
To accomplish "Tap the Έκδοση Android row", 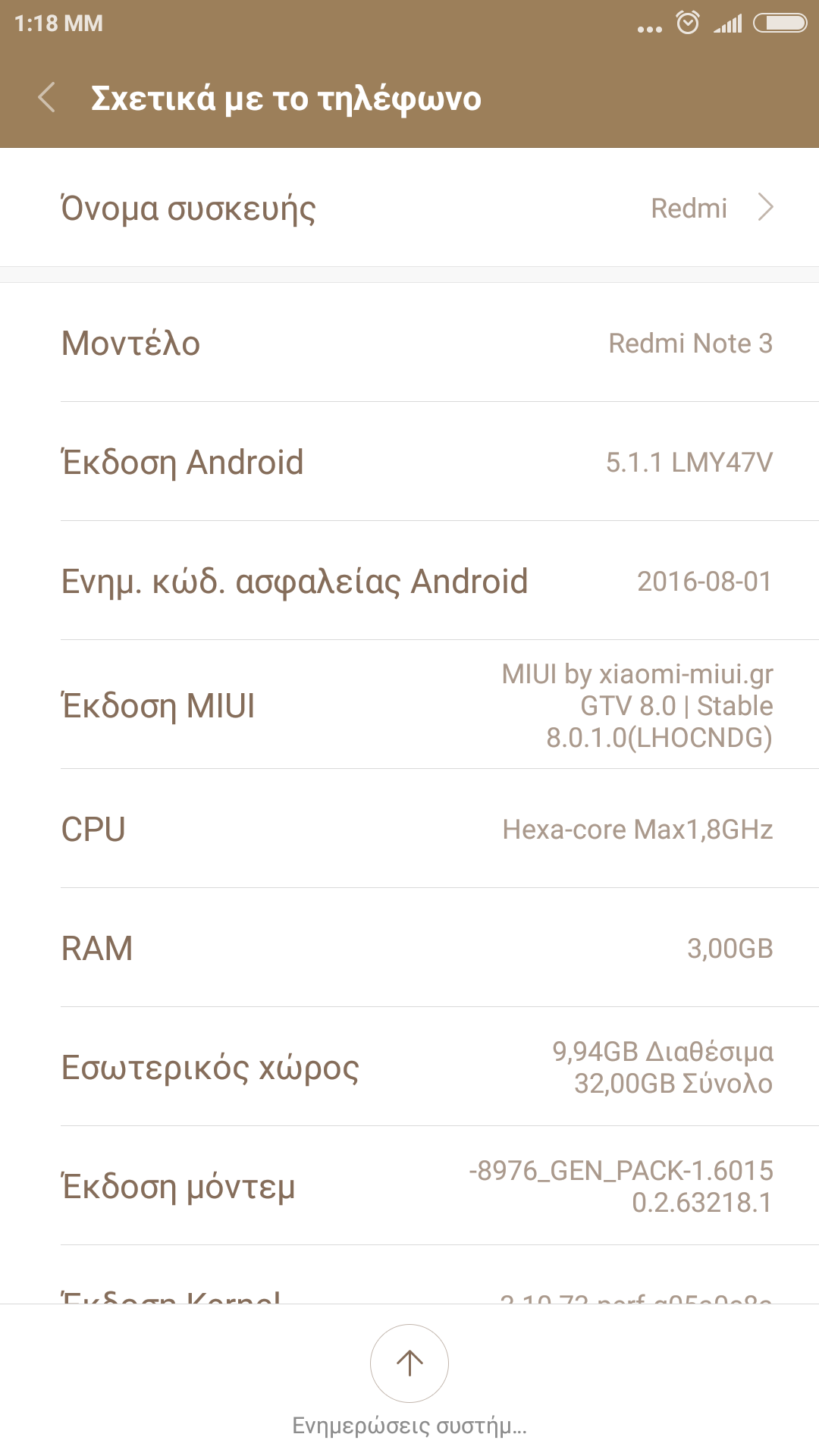I will 409,462.
